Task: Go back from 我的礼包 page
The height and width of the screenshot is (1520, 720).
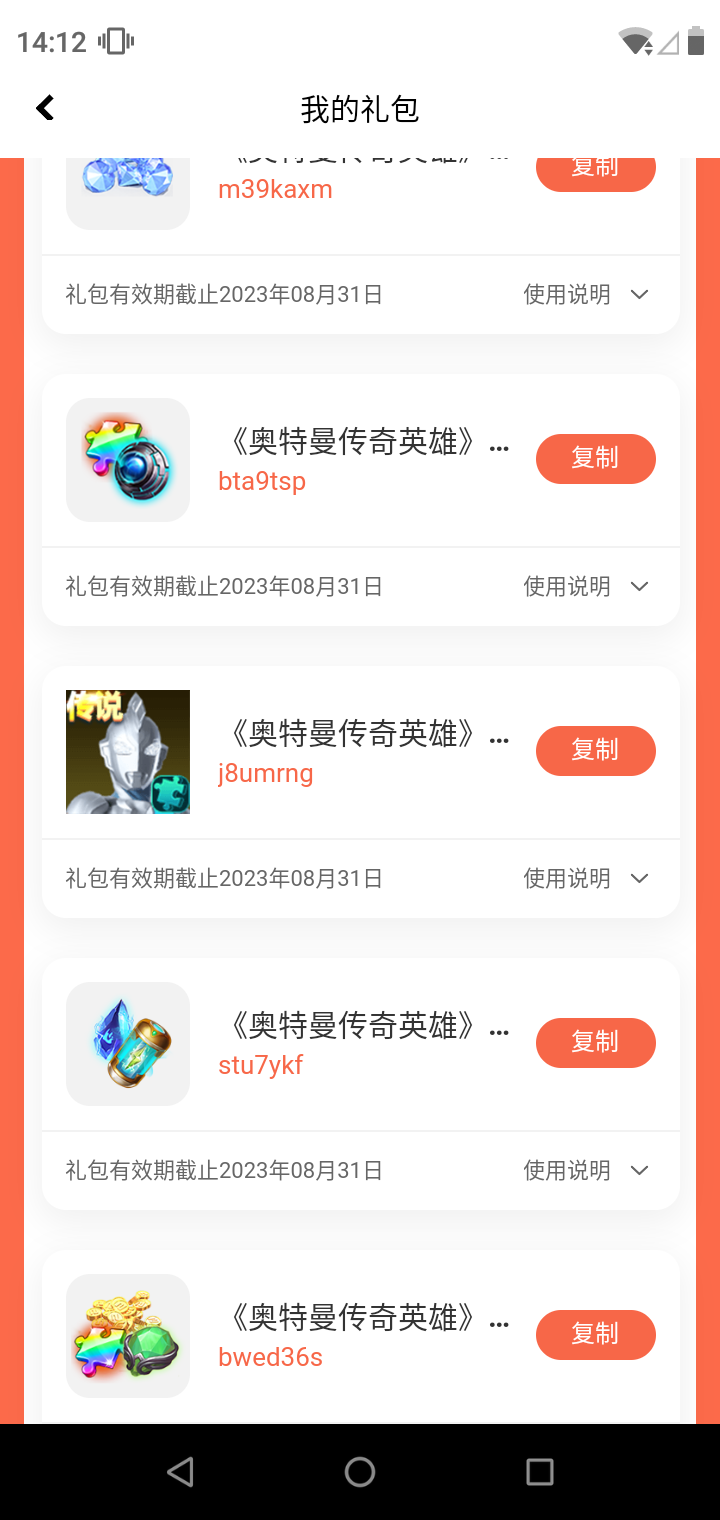Action: [45, 108]
